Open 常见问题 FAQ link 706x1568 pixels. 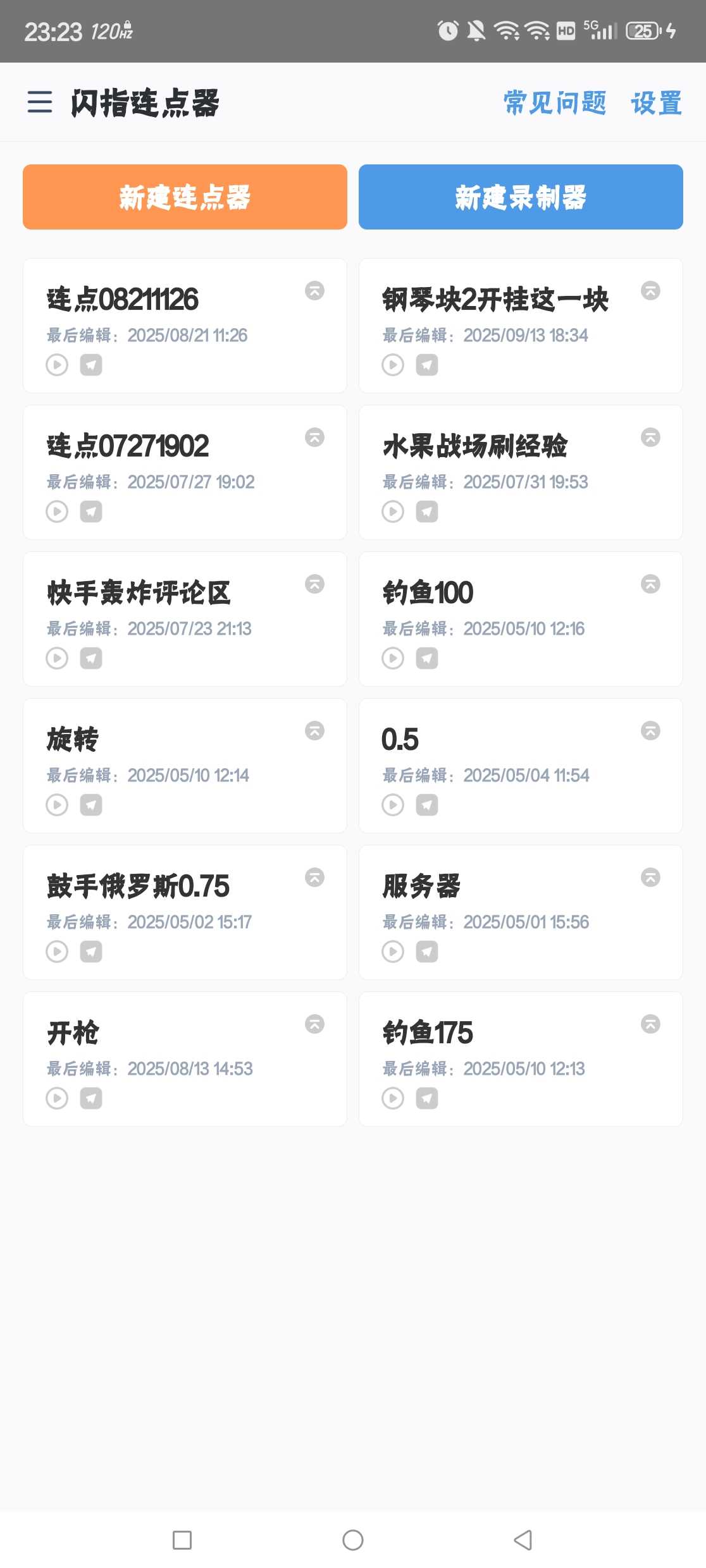[555, 102]
